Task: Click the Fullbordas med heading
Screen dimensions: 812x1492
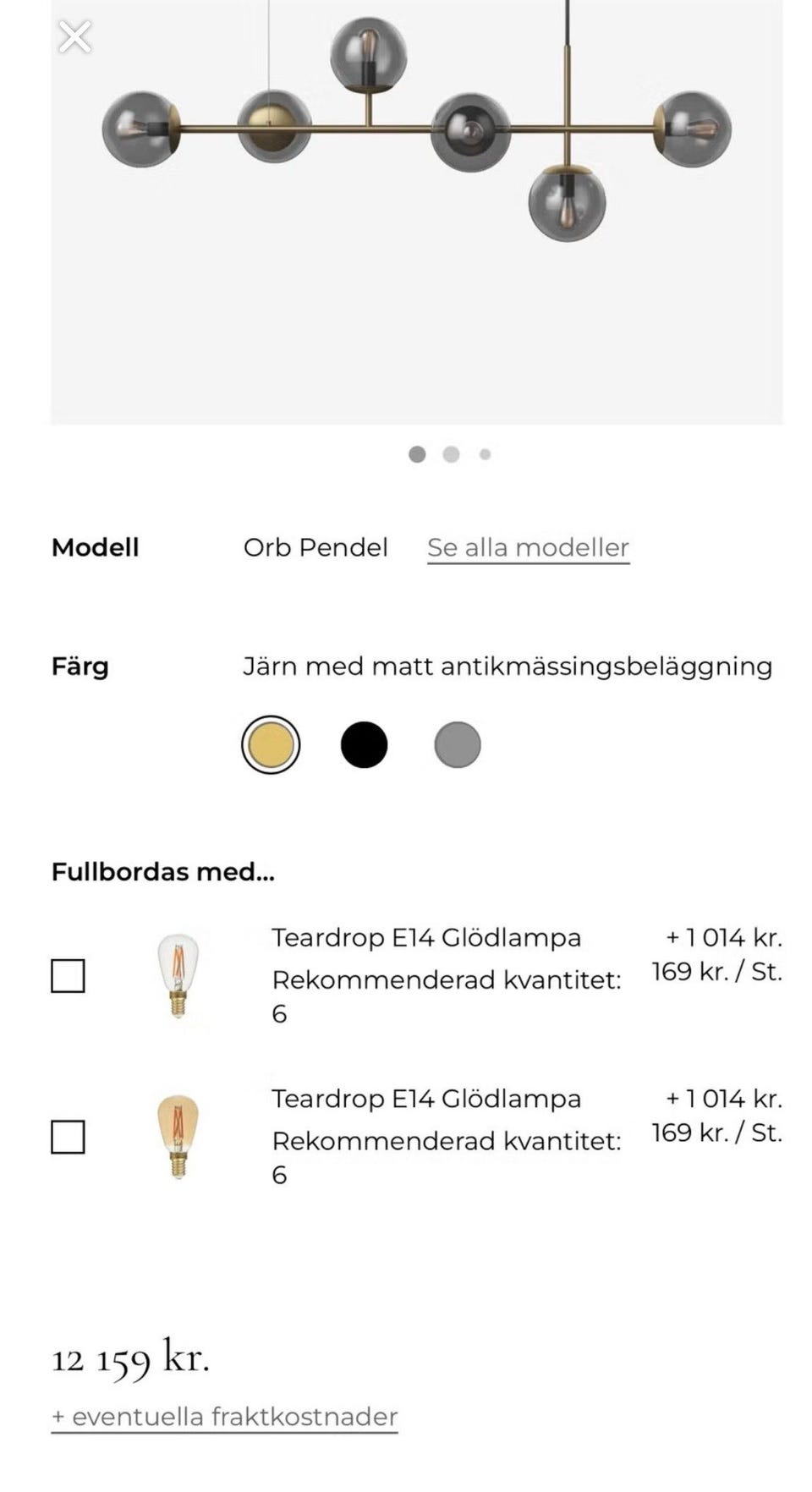Action: pos(163,871)
